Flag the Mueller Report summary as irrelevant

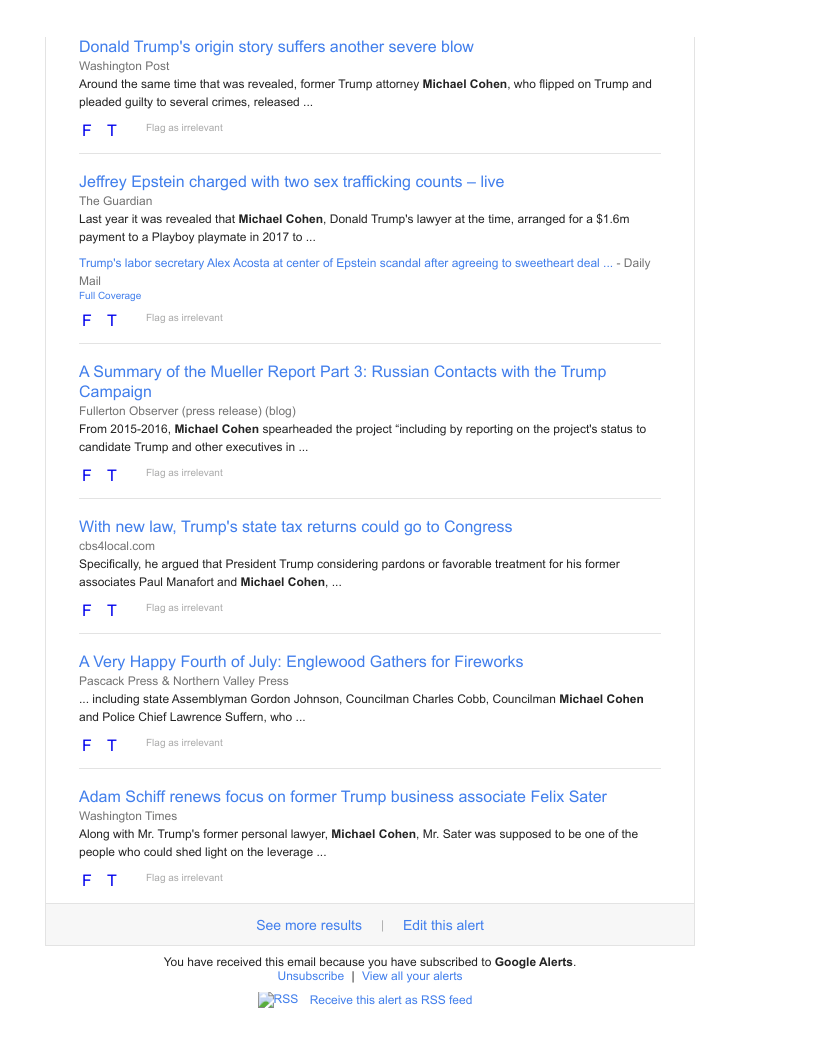[x=184, y=473]
